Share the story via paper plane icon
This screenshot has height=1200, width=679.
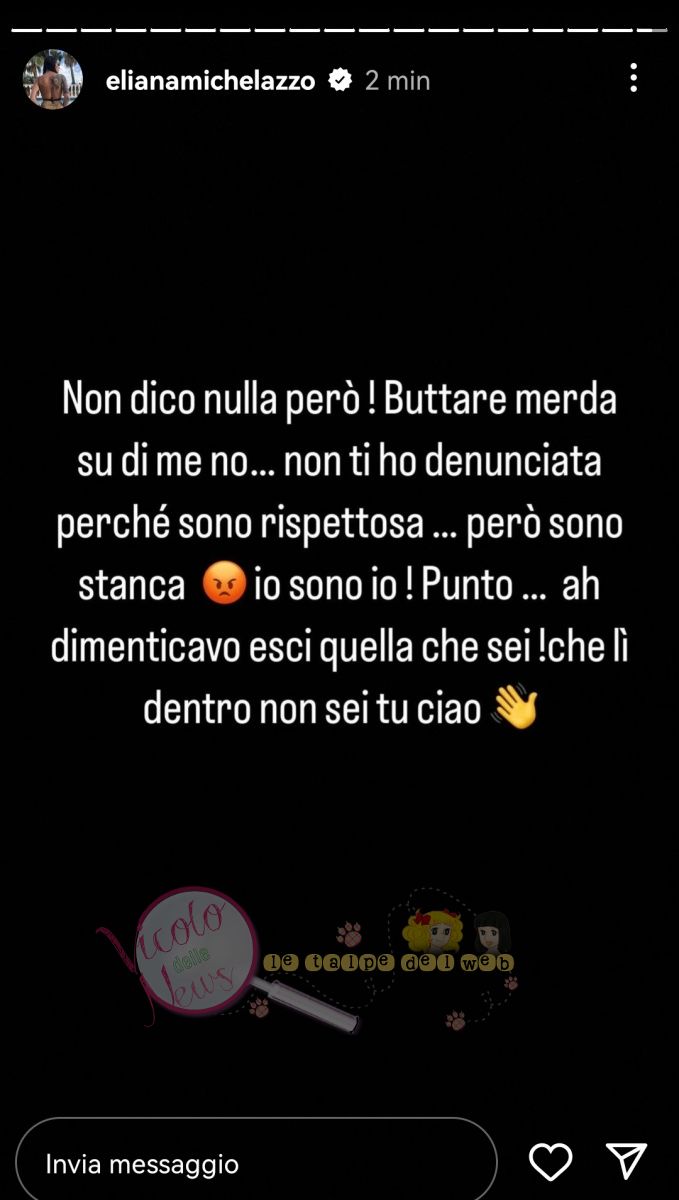627,1161
